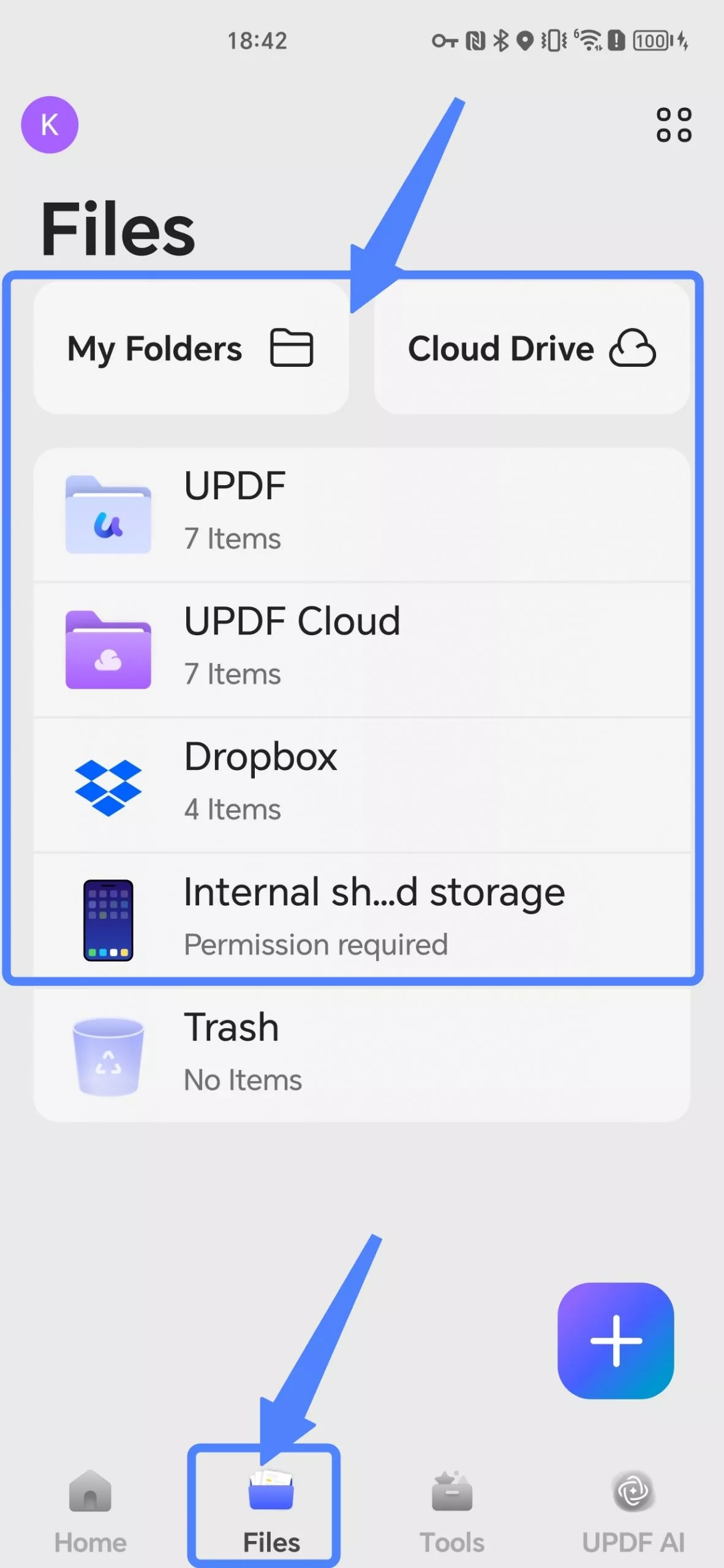This screenshot has width=724, height=1568.
Task: Open the K profile avatar
Action: click(49, 124)
